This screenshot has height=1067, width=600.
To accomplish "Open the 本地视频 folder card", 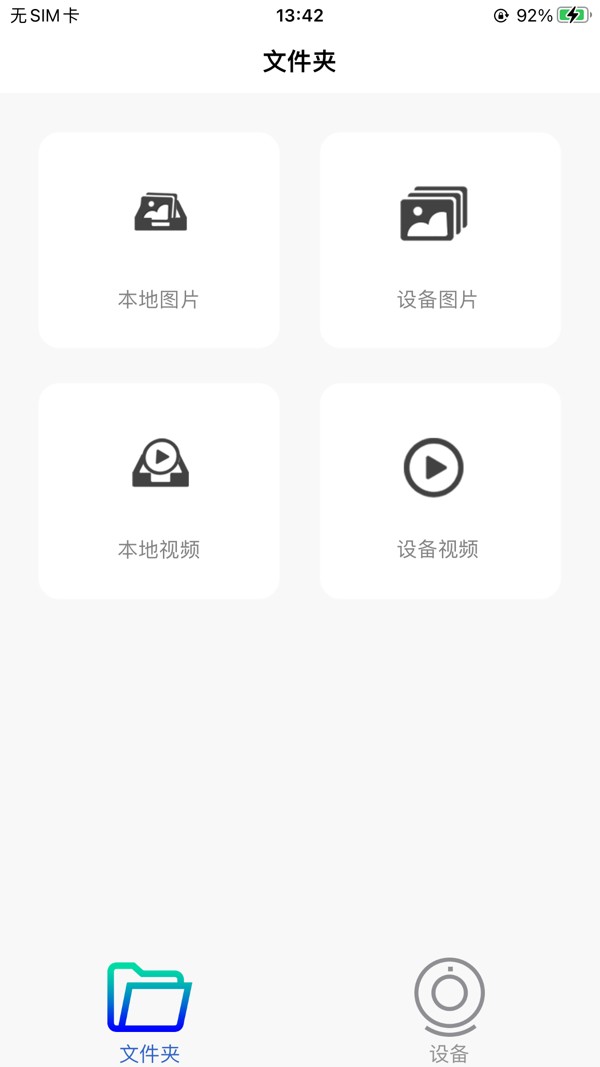I will 159,491.
